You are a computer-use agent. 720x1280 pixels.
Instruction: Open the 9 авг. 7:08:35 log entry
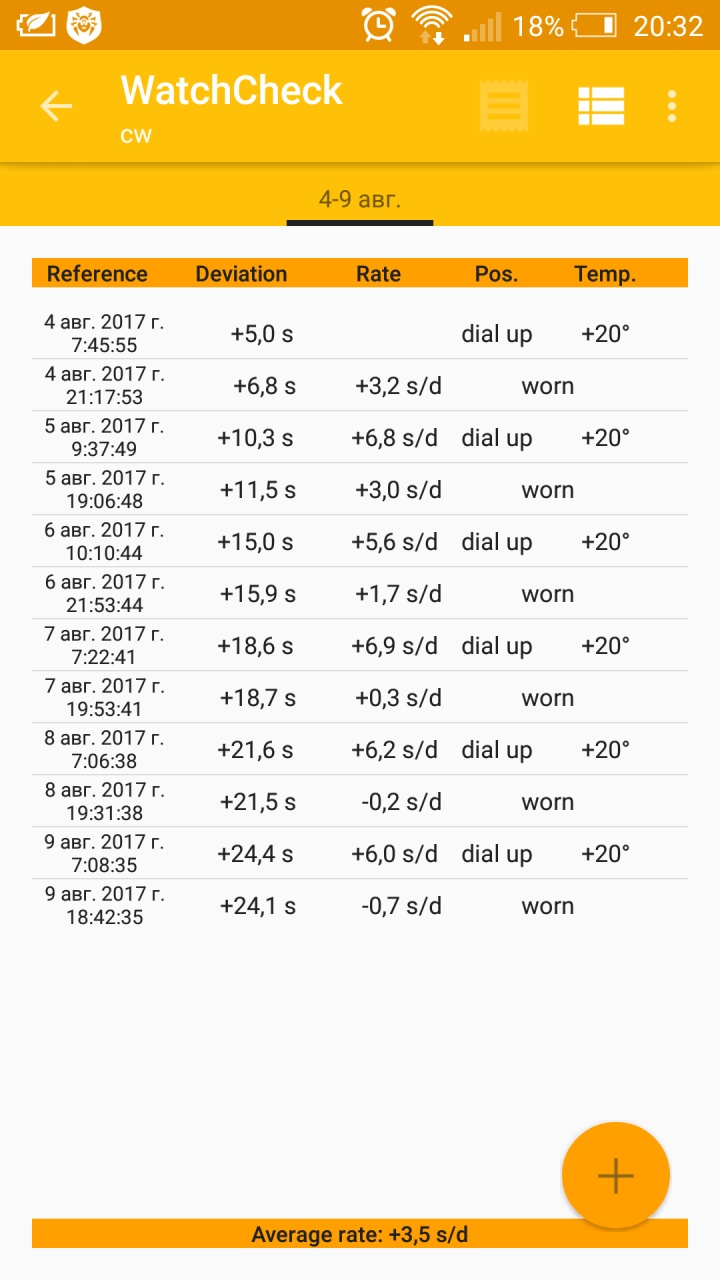[x=360, y=854]
